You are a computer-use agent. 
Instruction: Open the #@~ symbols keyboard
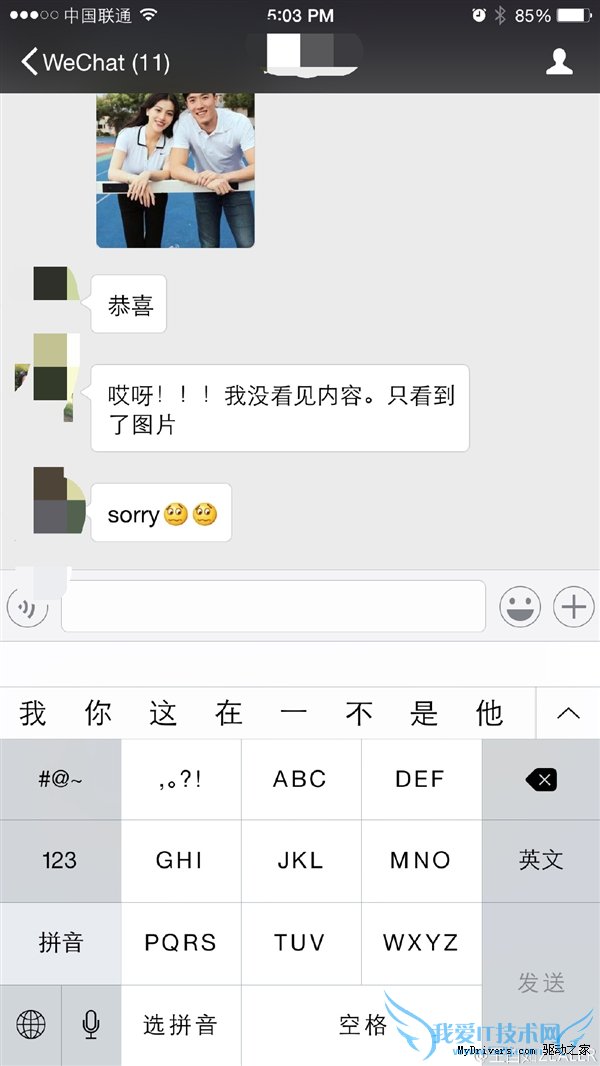point(60,780)
